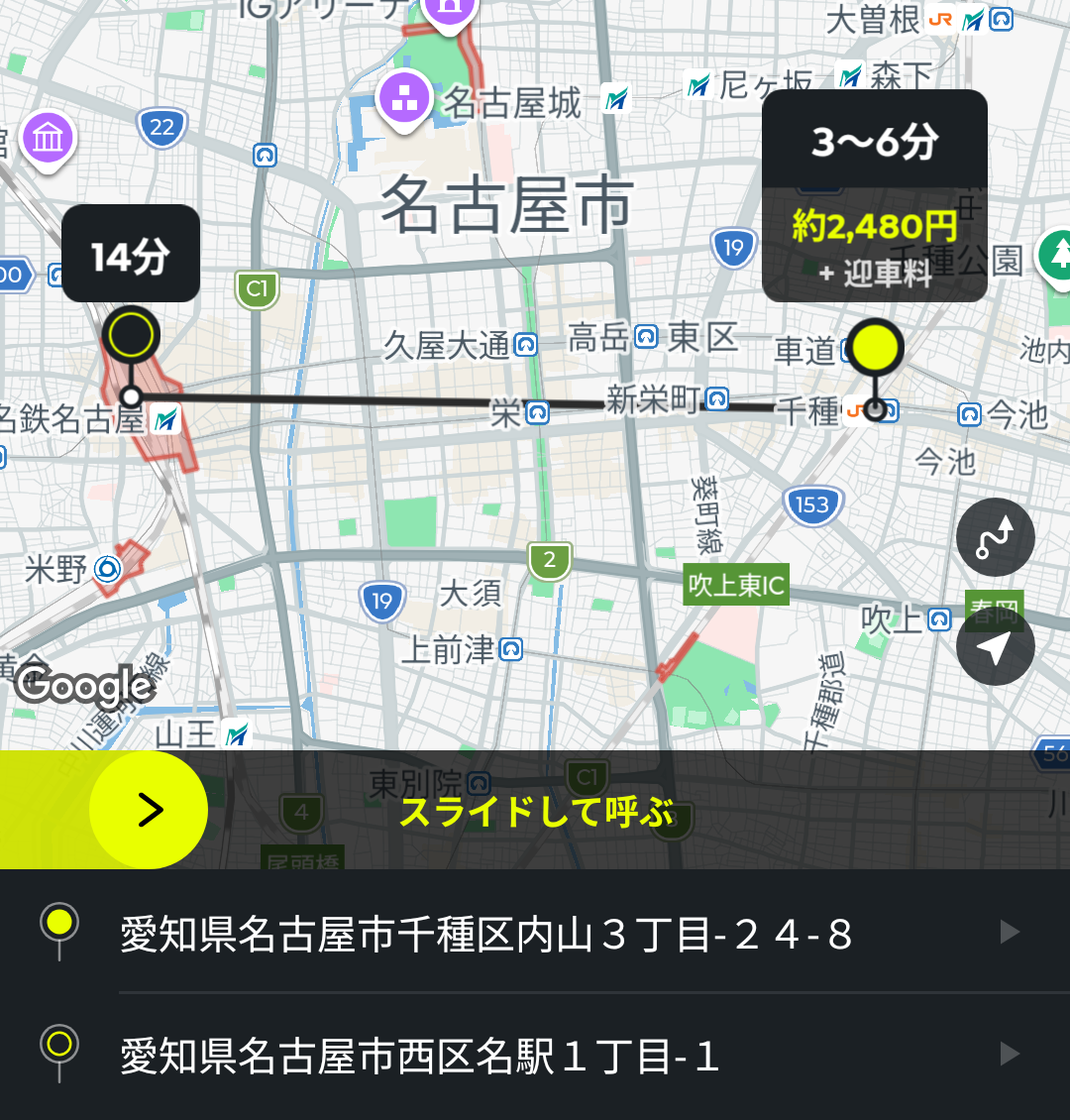Tap the route overview icon button
This screenshot has height=1120, width=1070.
(x=995, y=538)
